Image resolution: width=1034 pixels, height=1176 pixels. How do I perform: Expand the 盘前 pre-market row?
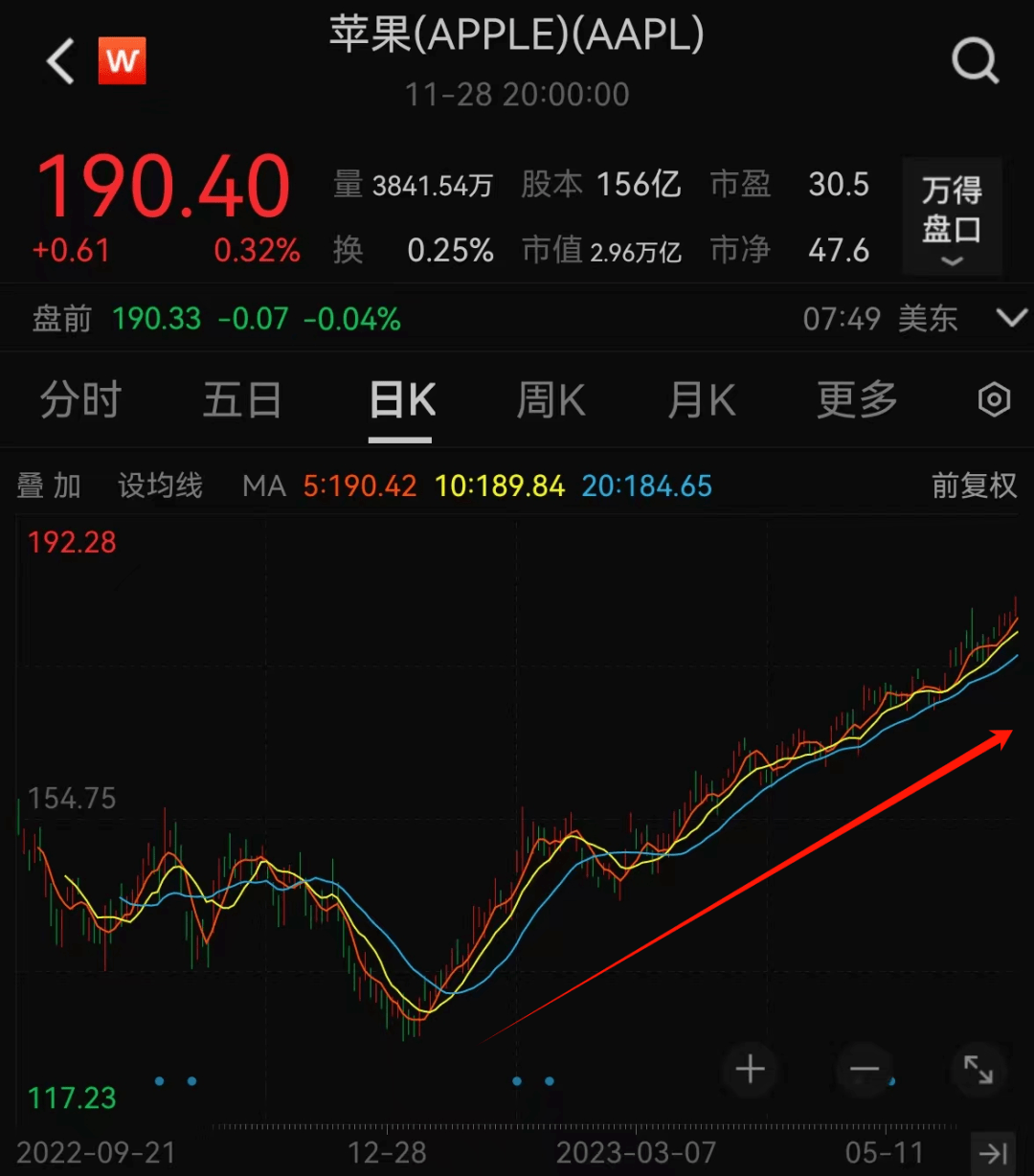coord(1011,318)
